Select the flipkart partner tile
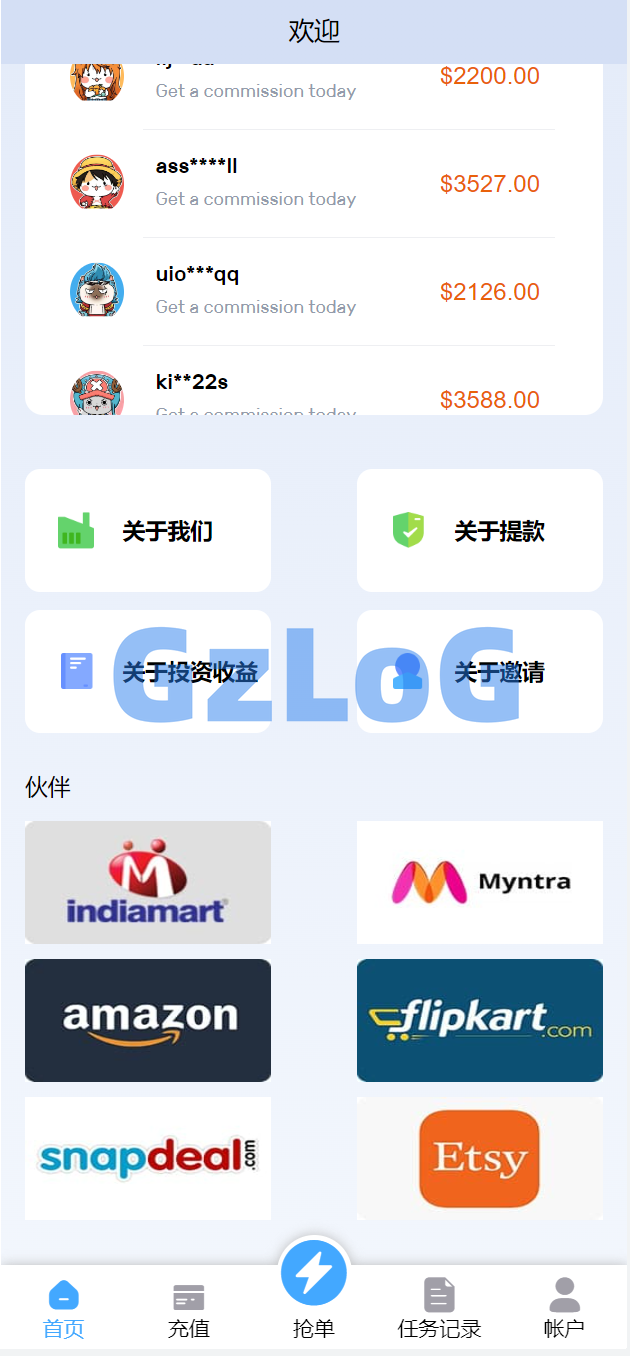Image resolution: width=630 pixels, height=1356 pixels. [480, 1020]
